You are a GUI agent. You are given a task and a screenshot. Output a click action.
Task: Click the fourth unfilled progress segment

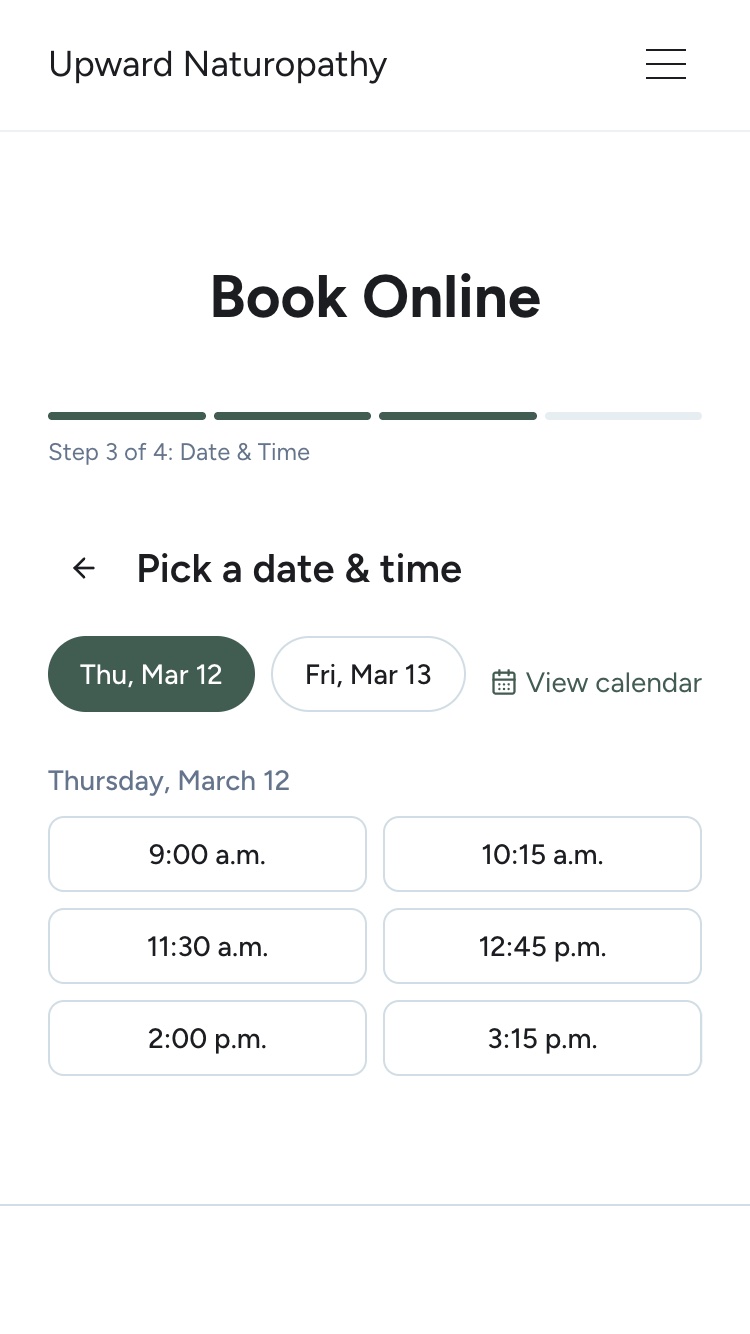coord(622,415)
